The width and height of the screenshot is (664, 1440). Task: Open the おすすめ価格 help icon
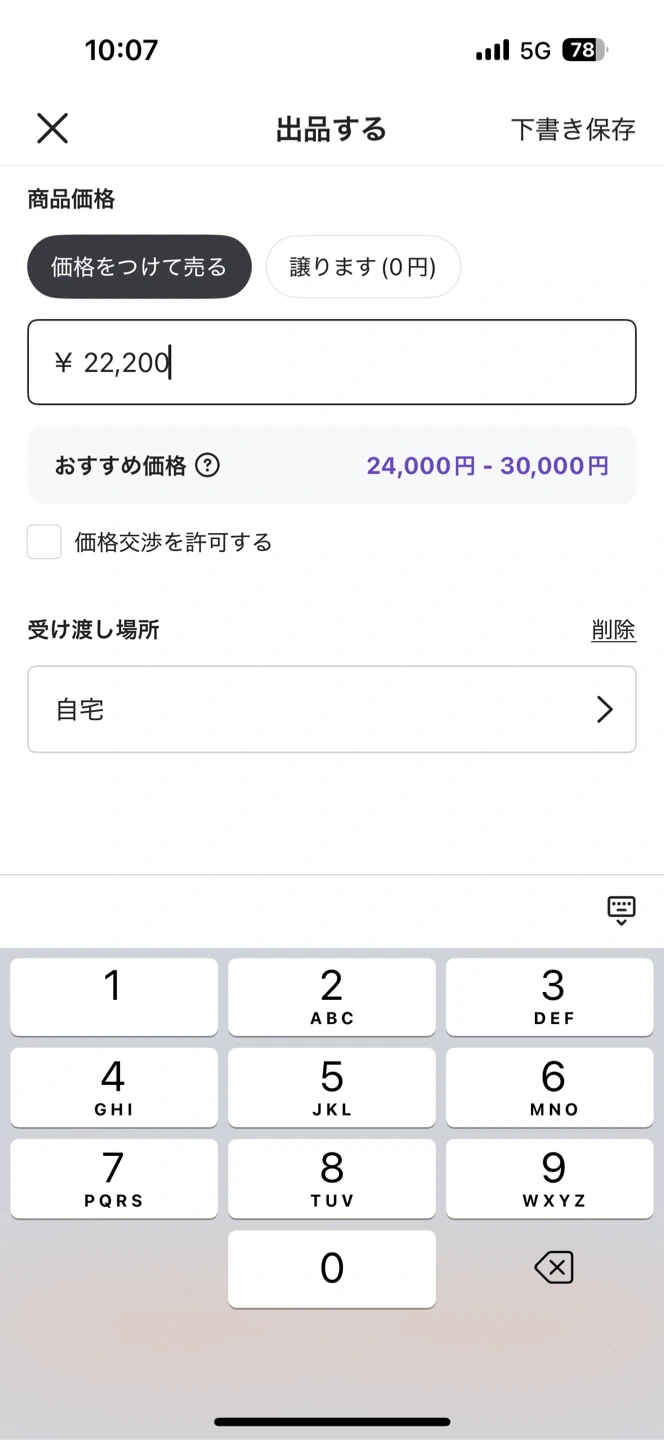pos(207,465)
